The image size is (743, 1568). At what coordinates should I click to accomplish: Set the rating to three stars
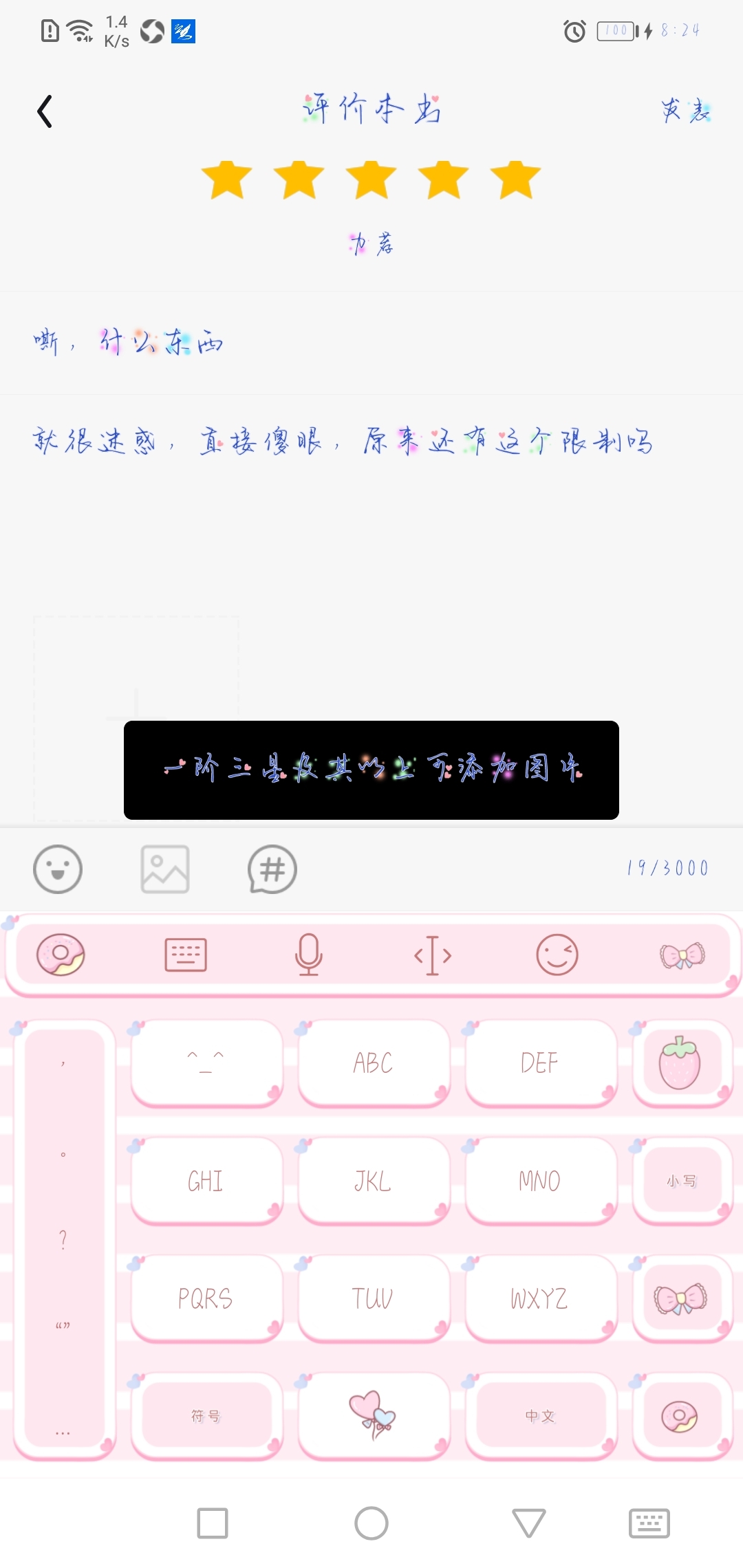[371, 179]
